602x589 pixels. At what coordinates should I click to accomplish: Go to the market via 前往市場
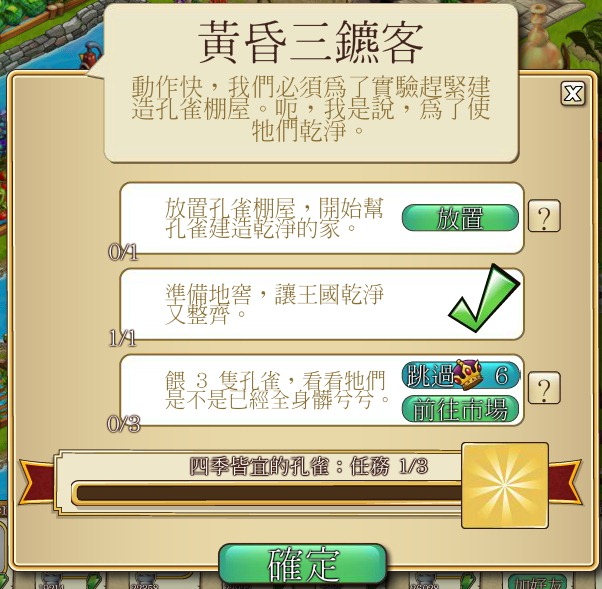pyautogui.click(x=461, y=408)
